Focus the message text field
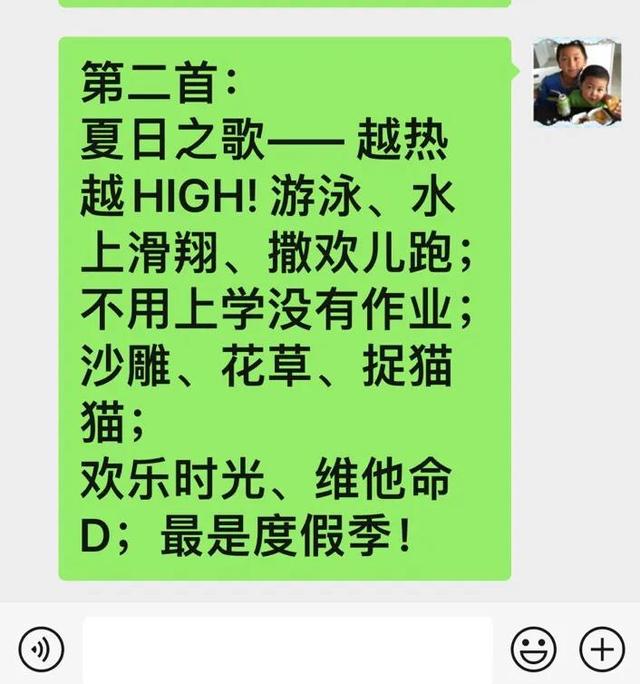 coord(288,650)
